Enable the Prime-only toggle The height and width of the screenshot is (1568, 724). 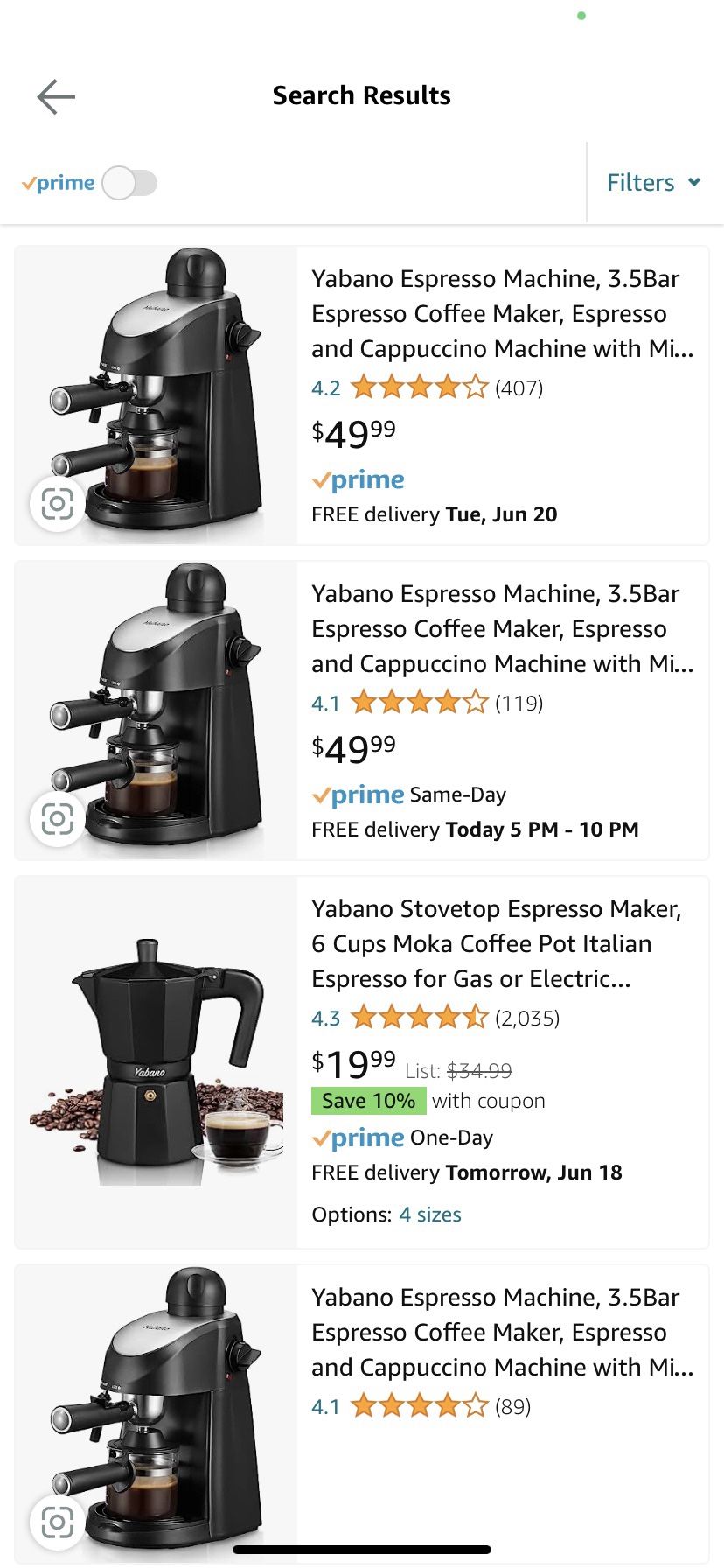tap(129, 183)
